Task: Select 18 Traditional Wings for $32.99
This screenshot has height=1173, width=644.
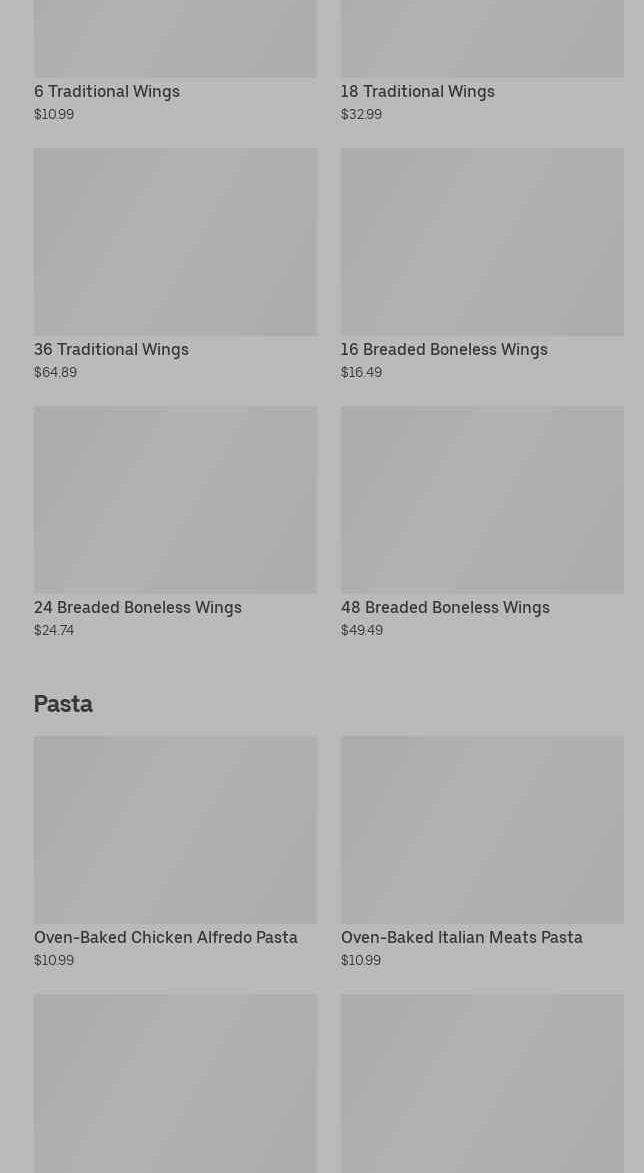Action: coord(417,91)
